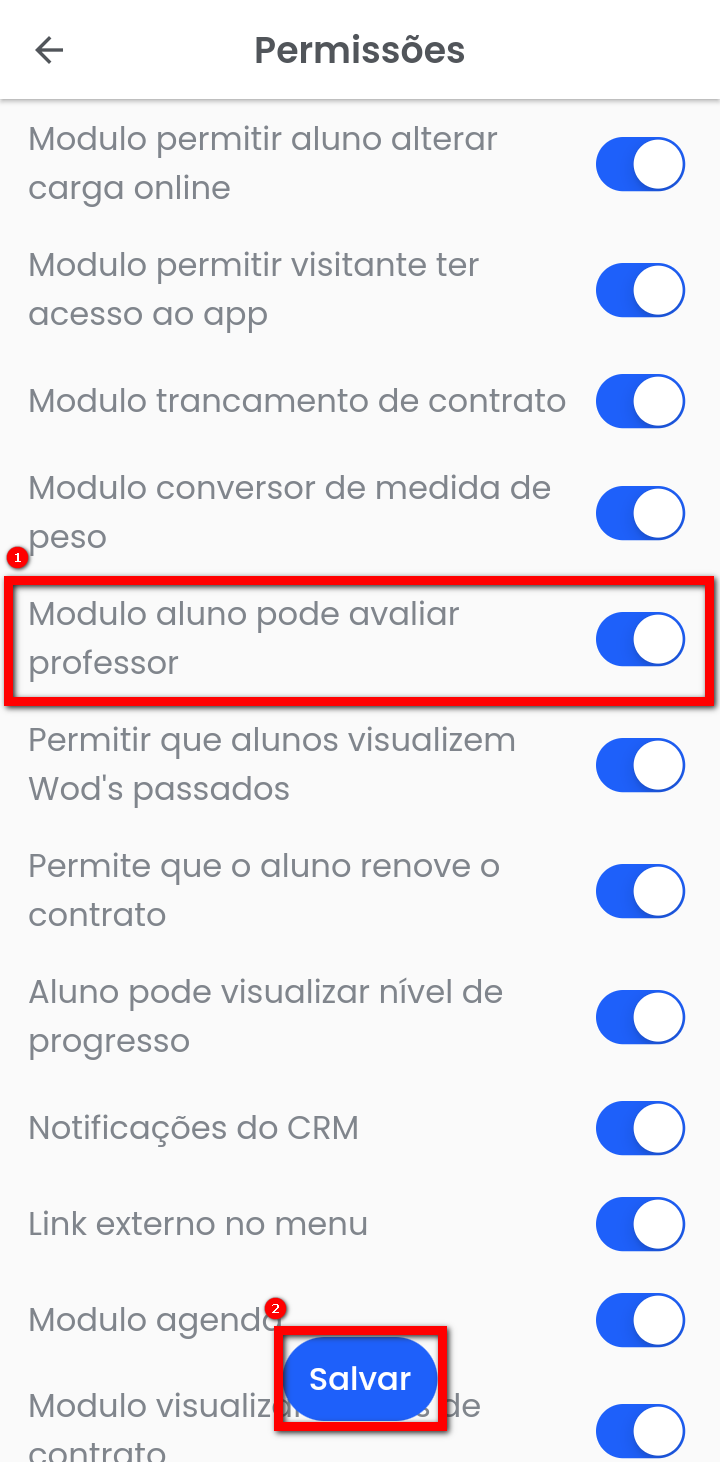Switch off visualizar nível de progresso
The height and width of the screenshot is (1462, 720).
click(640, 1017)
